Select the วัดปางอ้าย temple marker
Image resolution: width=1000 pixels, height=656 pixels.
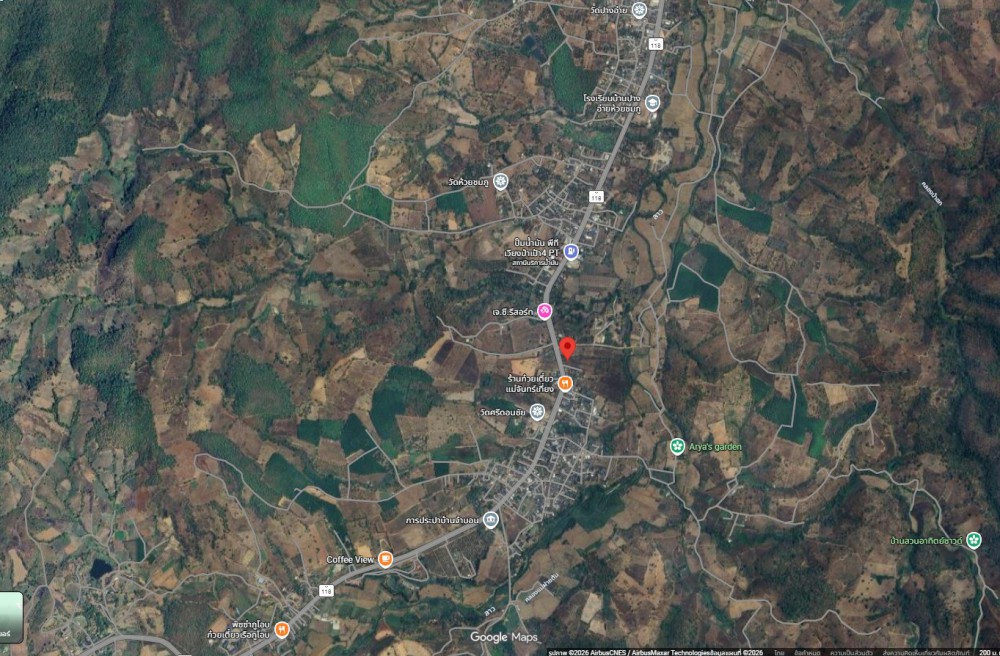click(639, 11)
